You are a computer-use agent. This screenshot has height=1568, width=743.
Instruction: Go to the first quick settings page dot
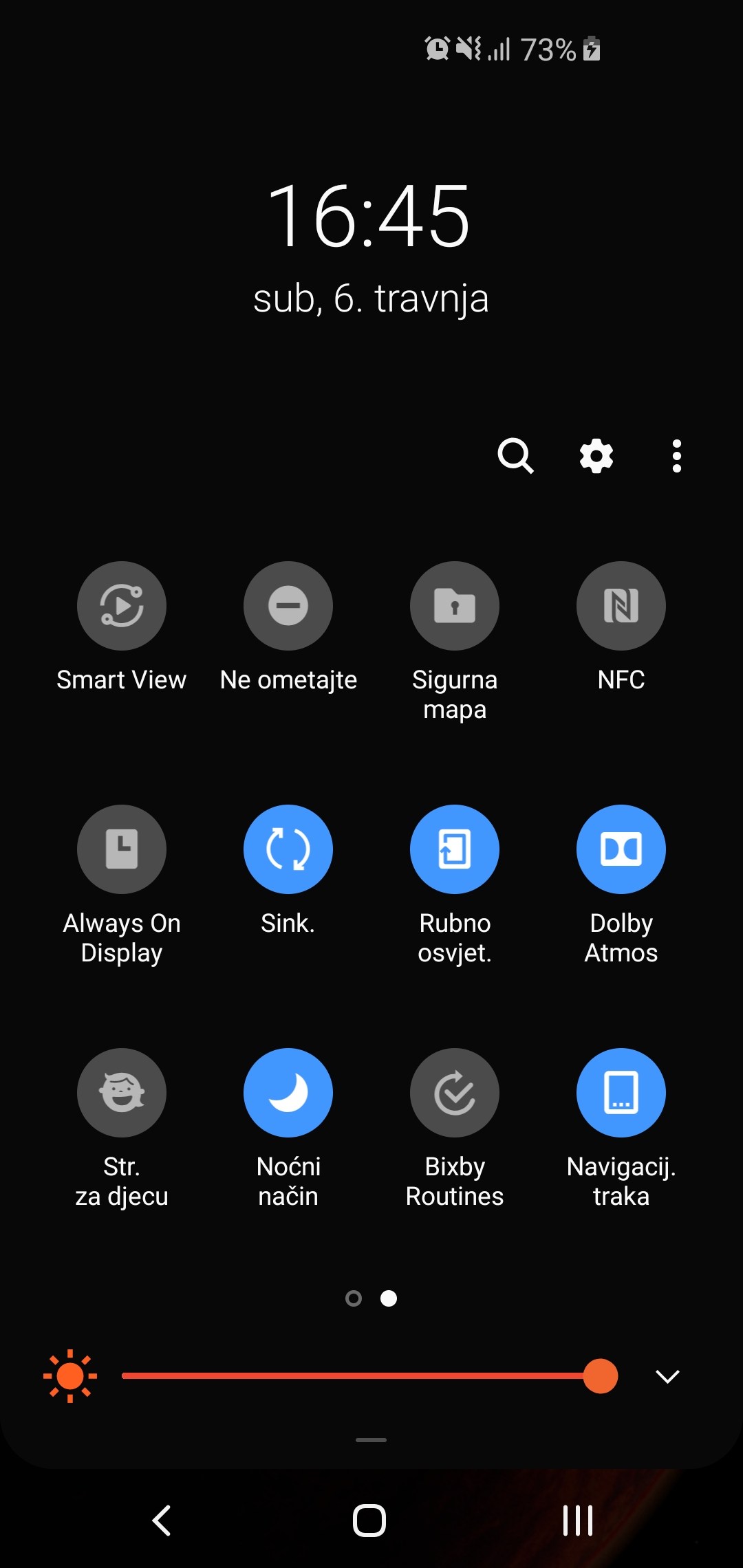354,1298
